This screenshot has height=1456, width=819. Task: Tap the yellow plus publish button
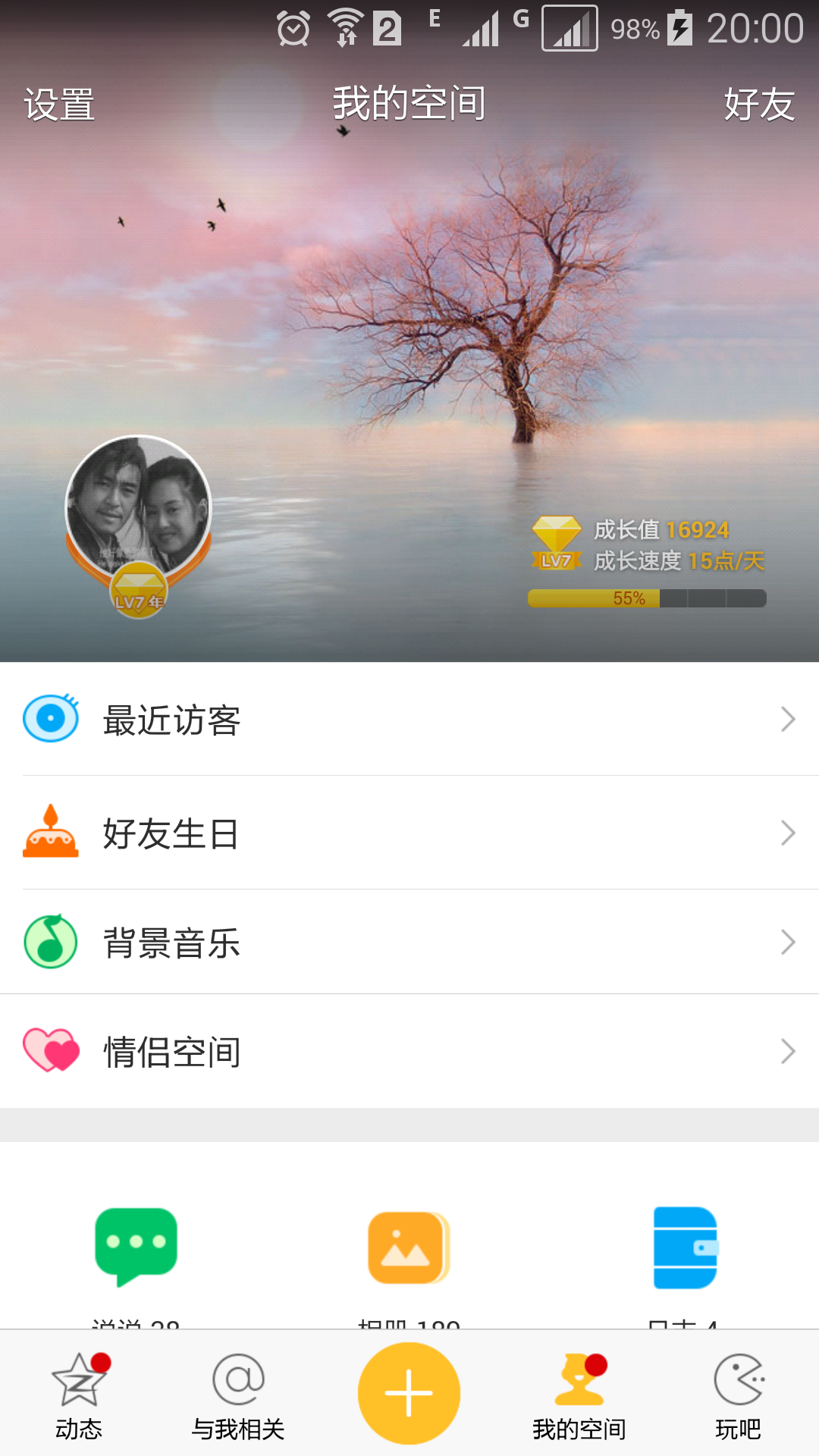point(409,1393)
